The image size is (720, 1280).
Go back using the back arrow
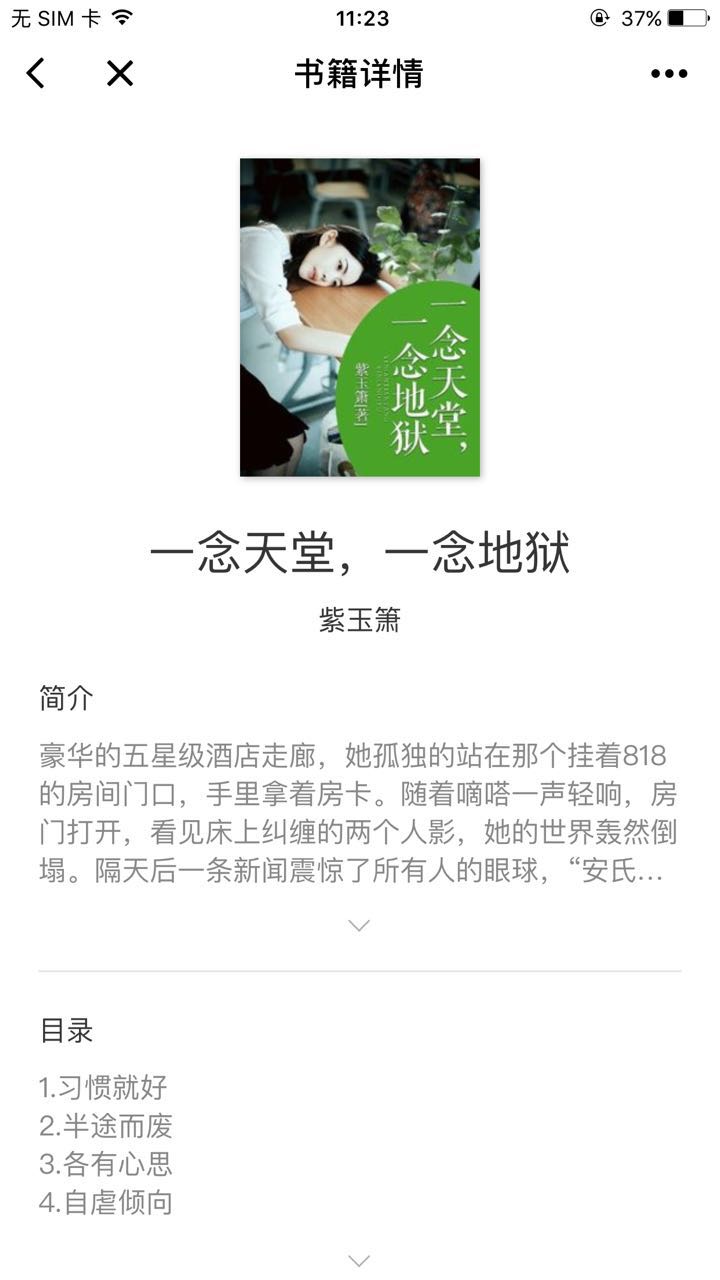click(x=36, y=73)
